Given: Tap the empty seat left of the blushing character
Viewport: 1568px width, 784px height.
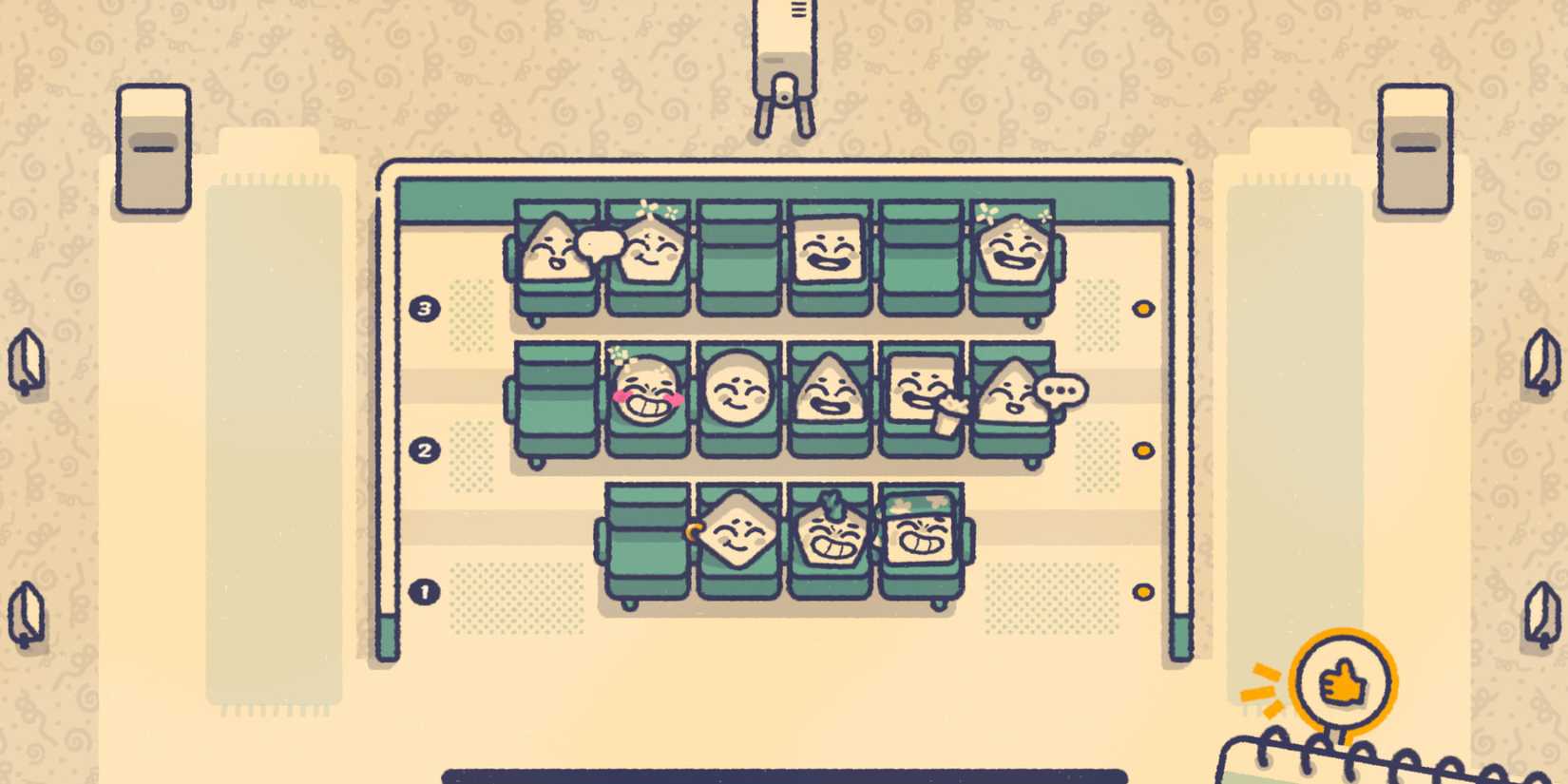Looking at the screenshot, I should 556,399.
